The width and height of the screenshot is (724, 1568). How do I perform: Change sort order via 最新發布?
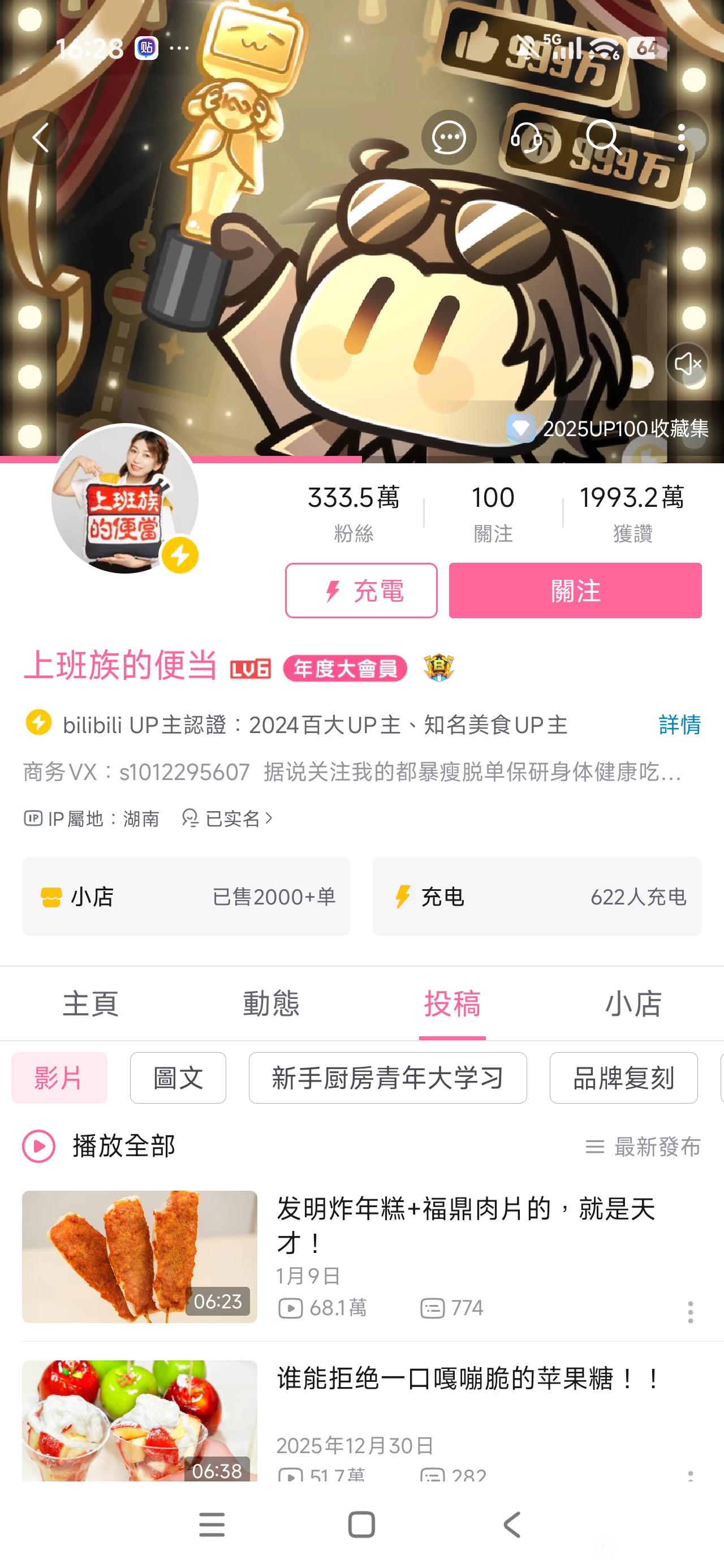tap(643, 1147)
